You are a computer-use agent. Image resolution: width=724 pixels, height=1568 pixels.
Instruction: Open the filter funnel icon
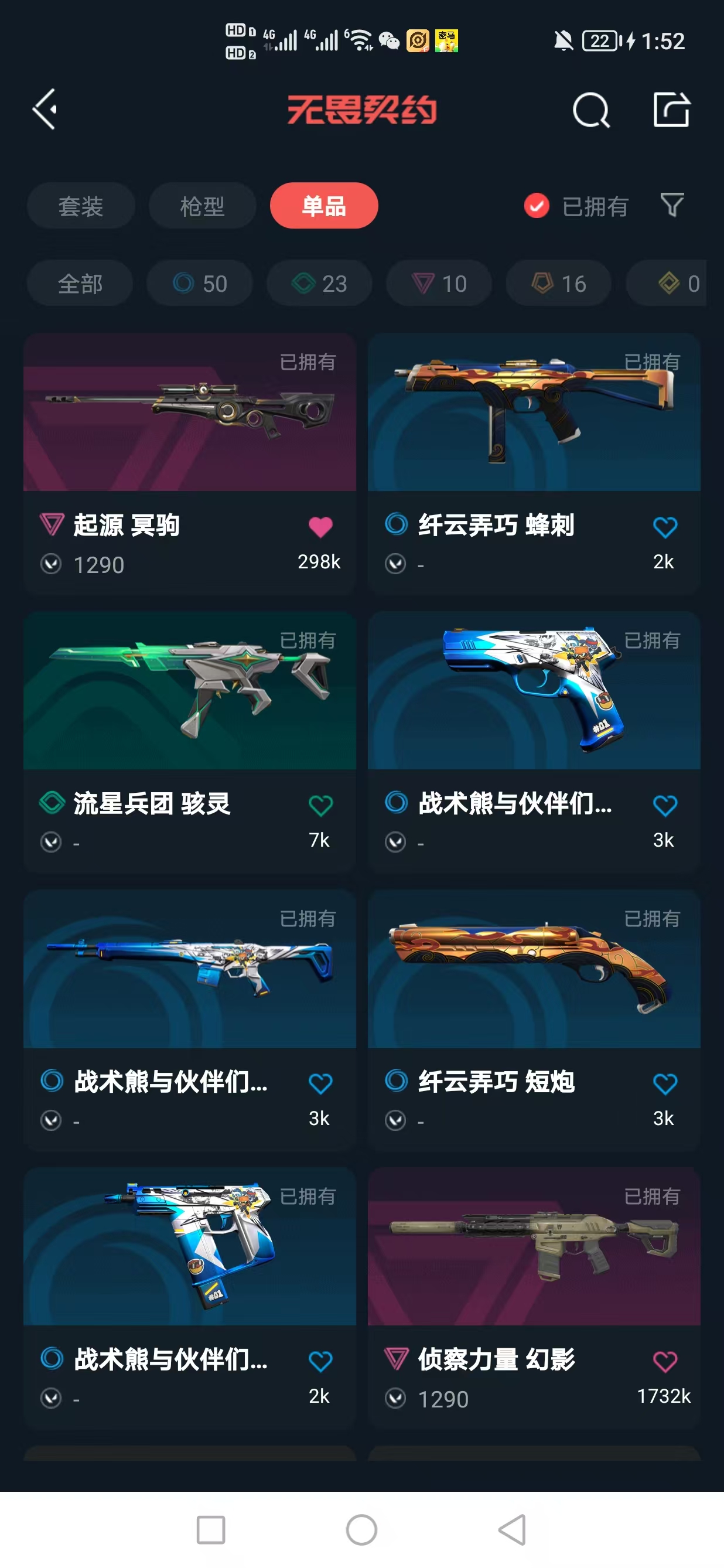[672, 205]
